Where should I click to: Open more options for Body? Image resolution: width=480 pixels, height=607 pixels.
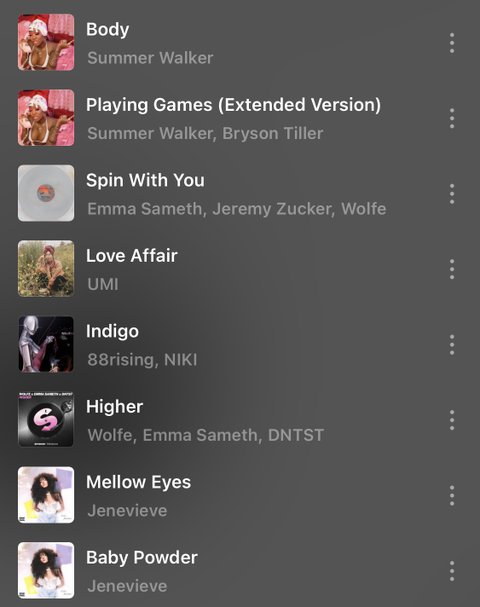(452, 43)
